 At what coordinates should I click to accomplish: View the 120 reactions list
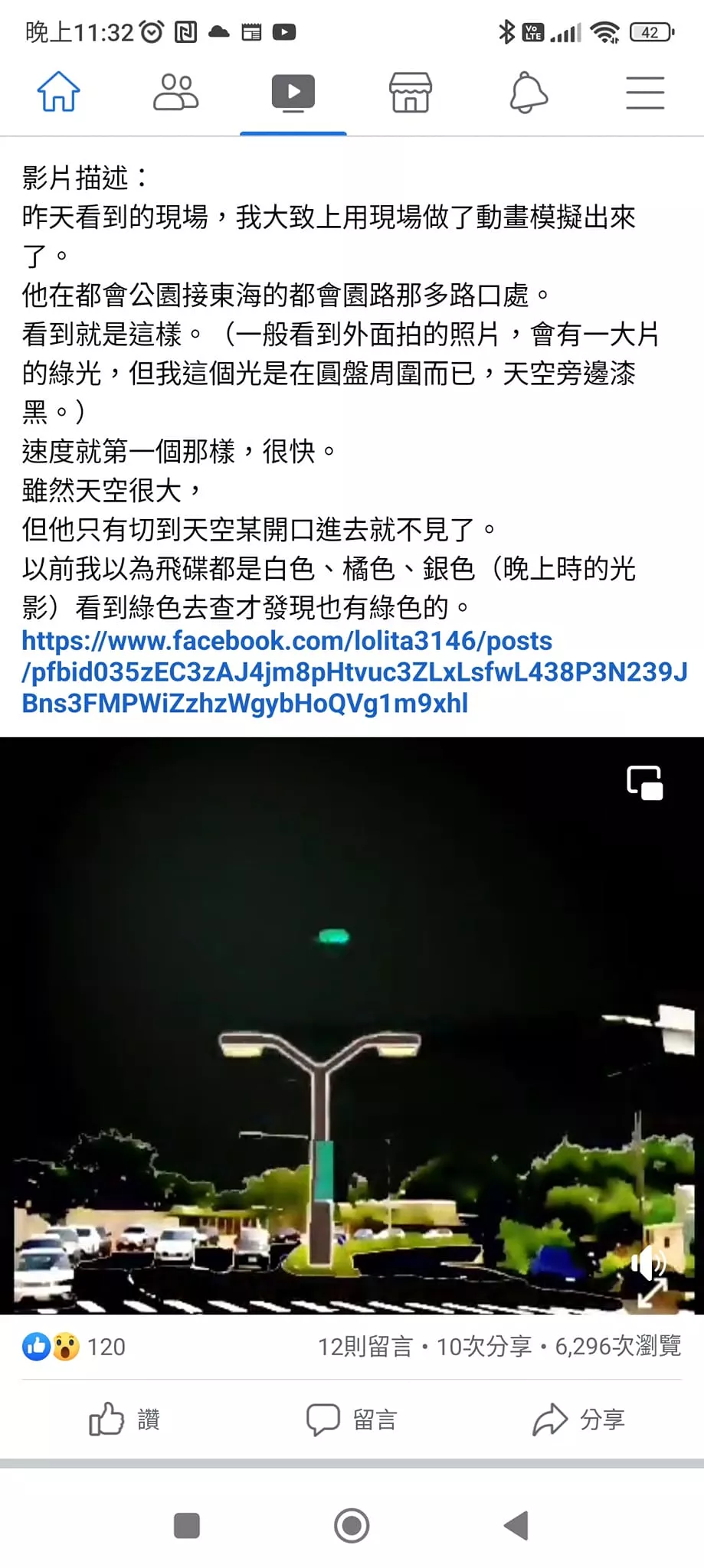[x=74, y=1346]
